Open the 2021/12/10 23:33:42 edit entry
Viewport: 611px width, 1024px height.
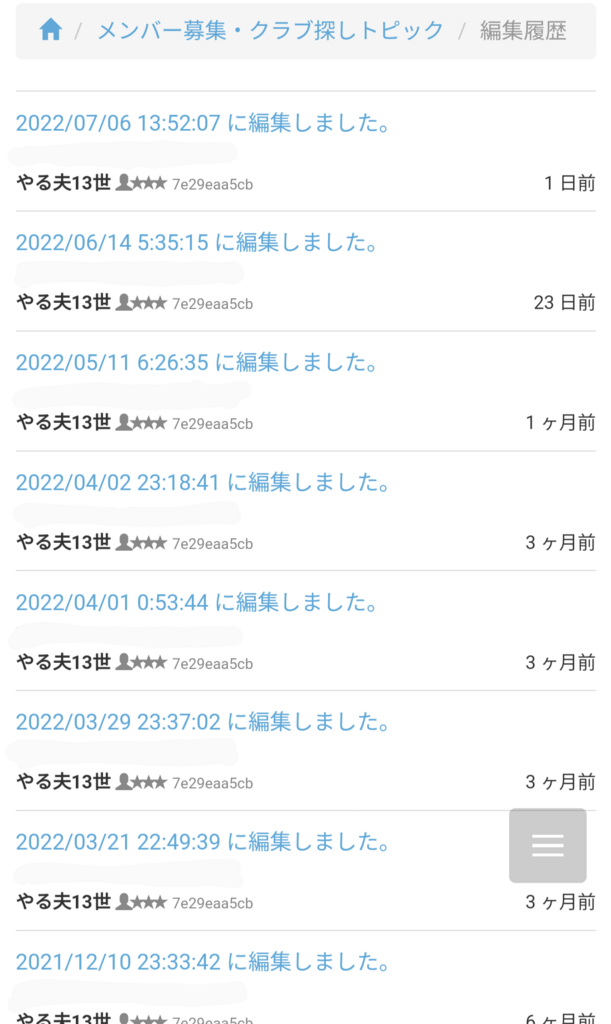point(204,961)
